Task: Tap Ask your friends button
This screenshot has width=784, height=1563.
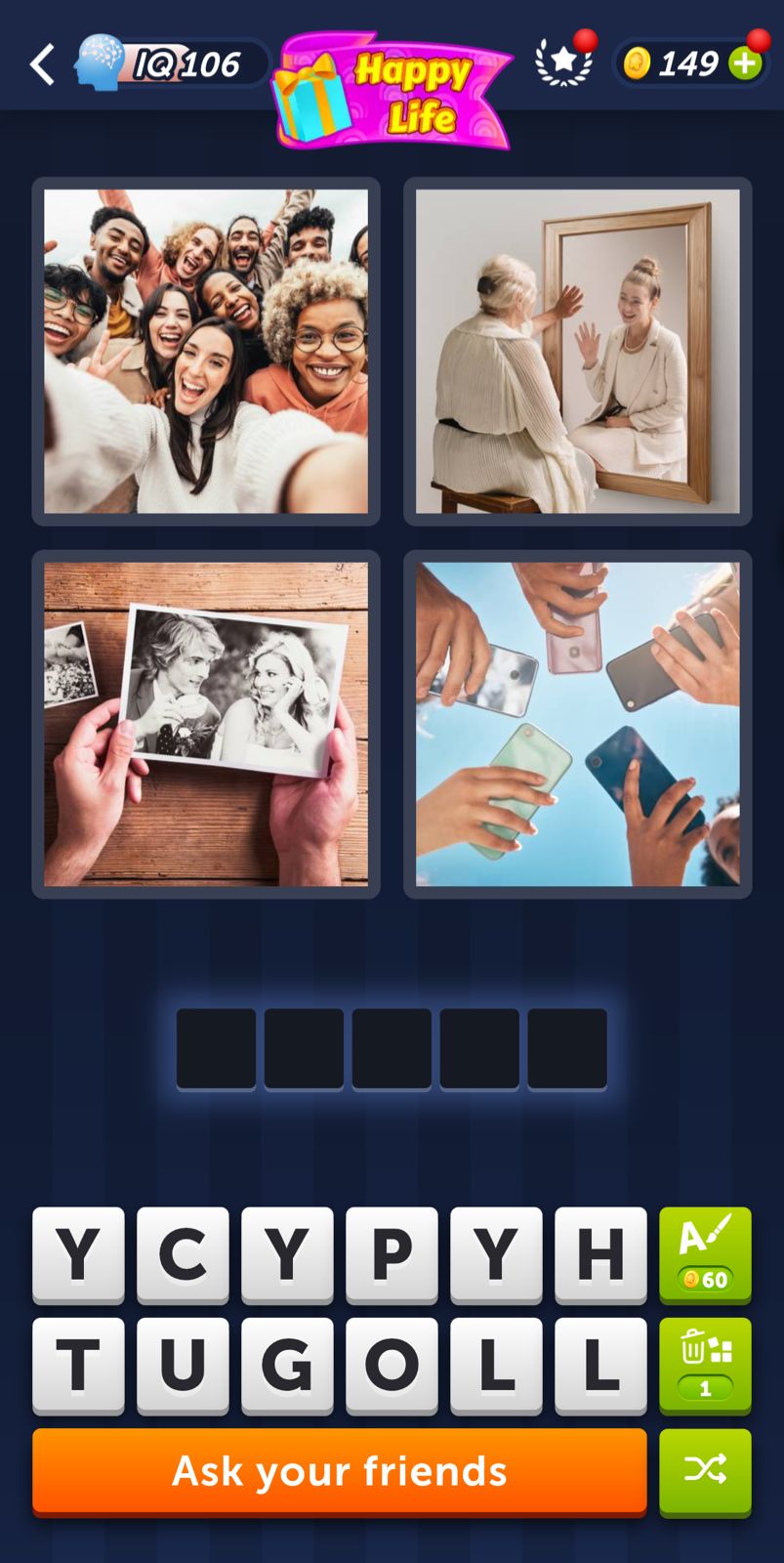Action: click(339, 1470)
